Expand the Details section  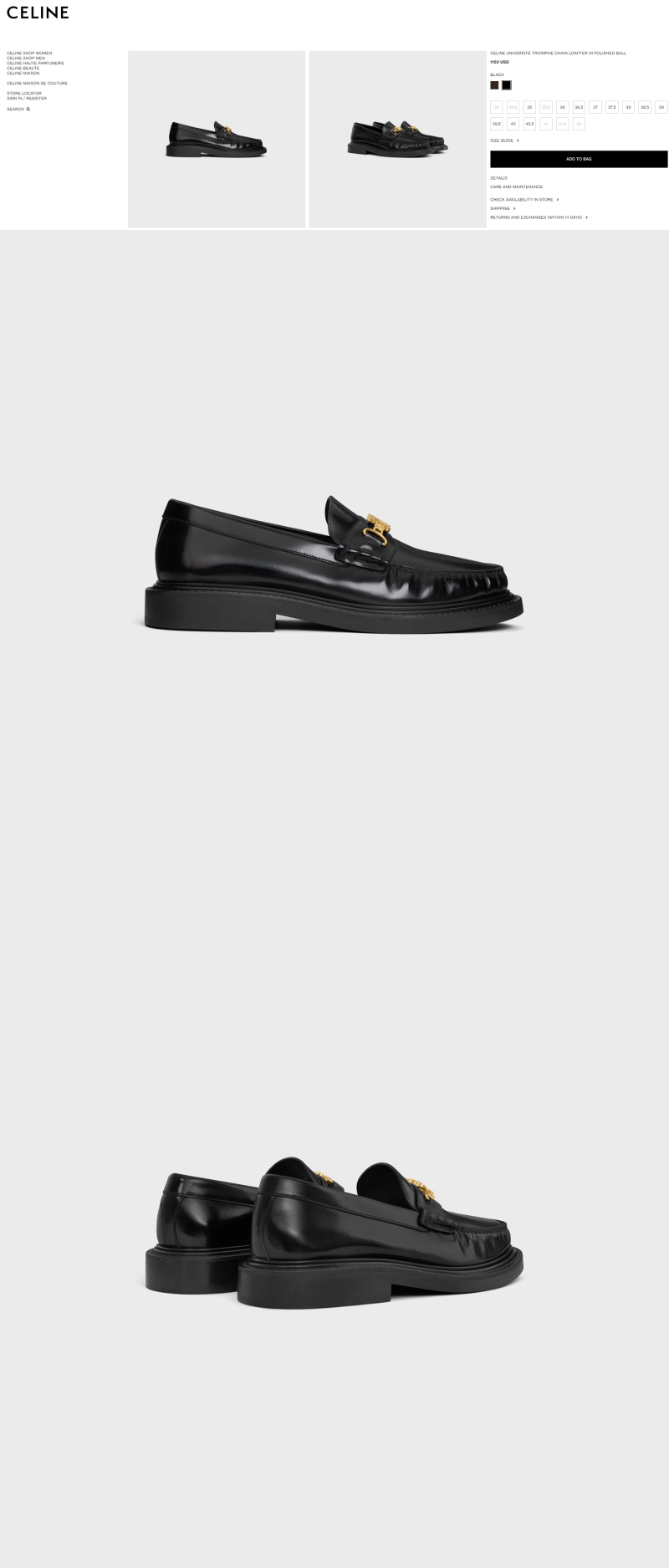[498, 178]
